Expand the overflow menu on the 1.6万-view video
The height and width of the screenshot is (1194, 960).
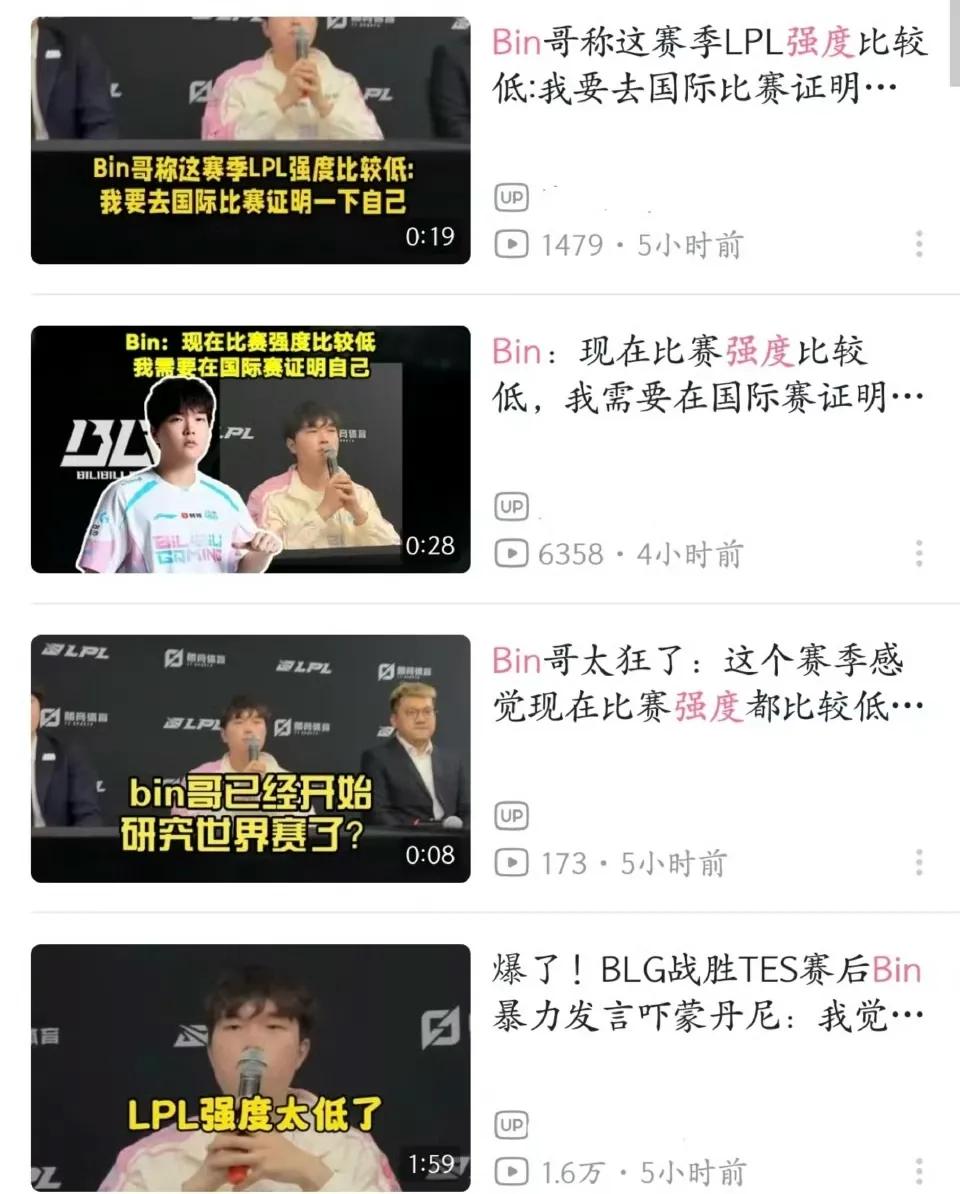(x=918, y=1171)
